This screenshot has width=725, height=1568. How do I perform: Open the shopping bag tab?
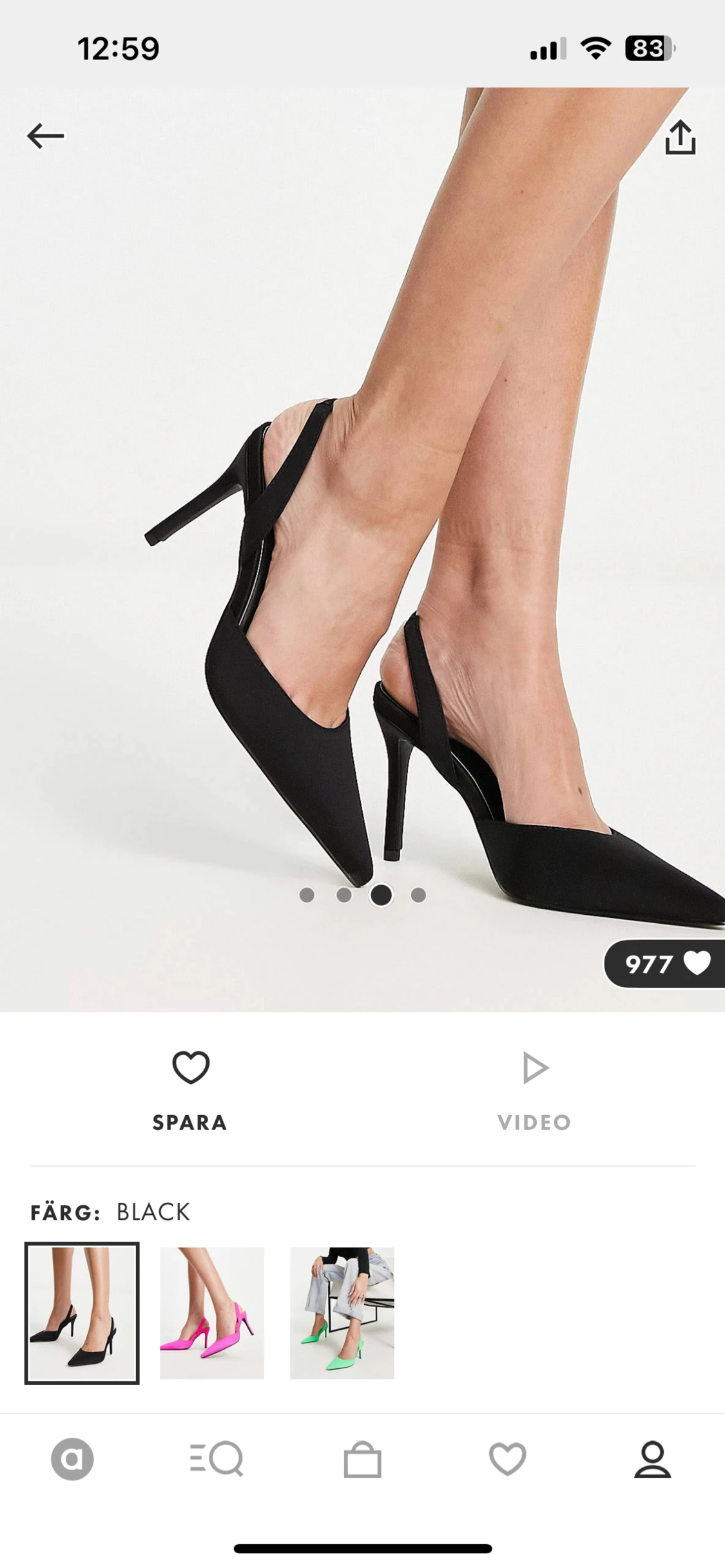[x=363, y=1459]
